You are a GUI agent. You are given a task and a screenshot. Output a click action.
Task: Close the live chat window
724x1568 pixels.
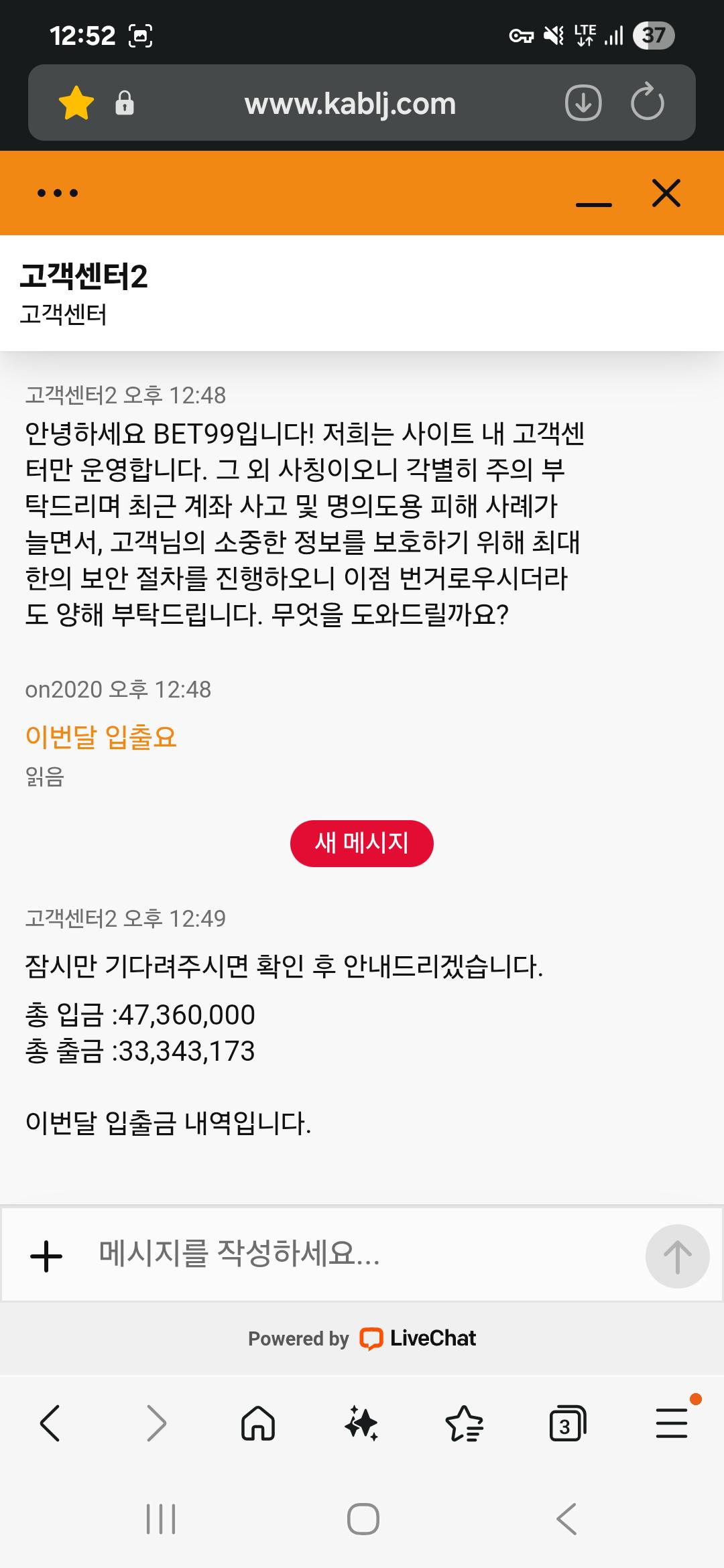click(666, 193)
